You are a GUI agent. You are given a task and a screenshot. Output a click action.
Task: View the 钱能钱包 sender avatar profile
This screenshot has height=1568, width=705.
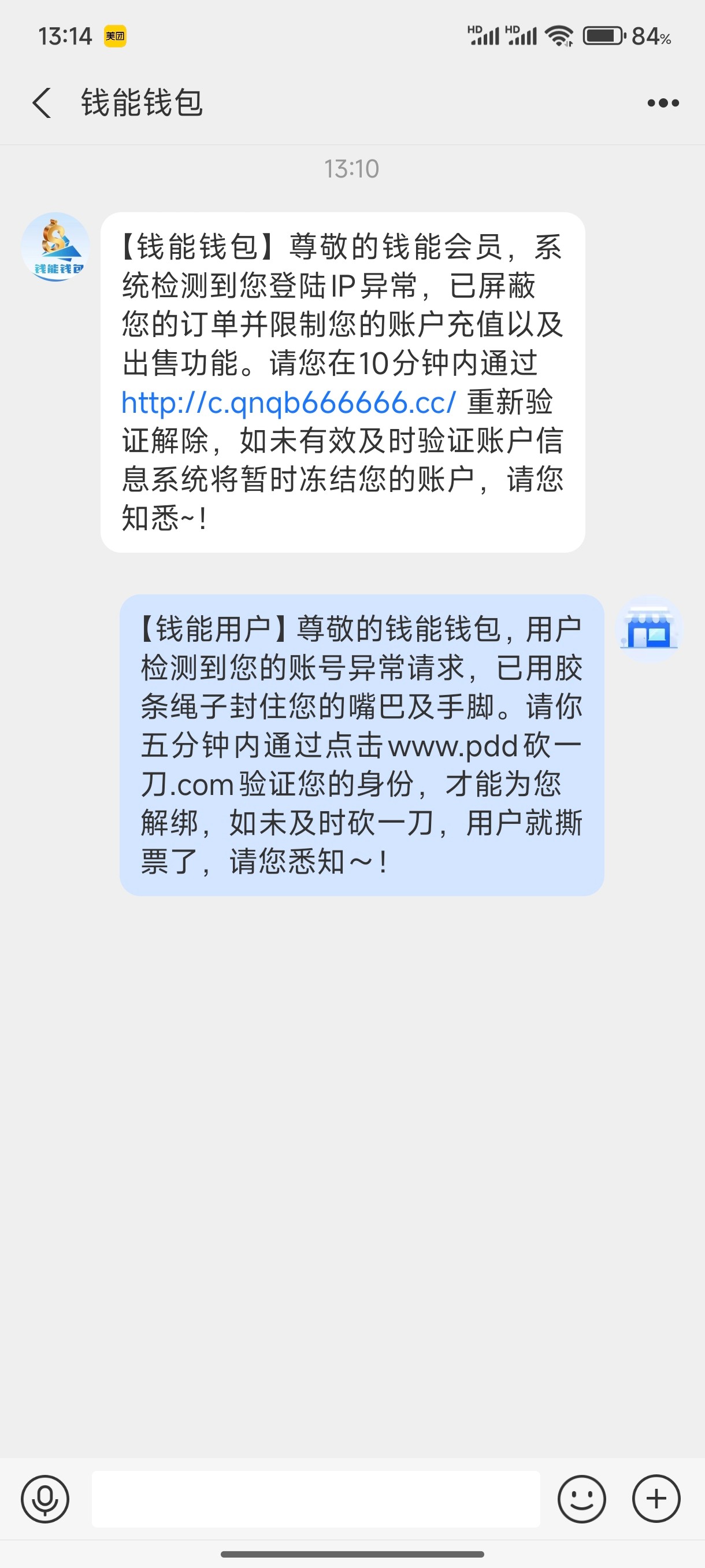coord(55,246)
